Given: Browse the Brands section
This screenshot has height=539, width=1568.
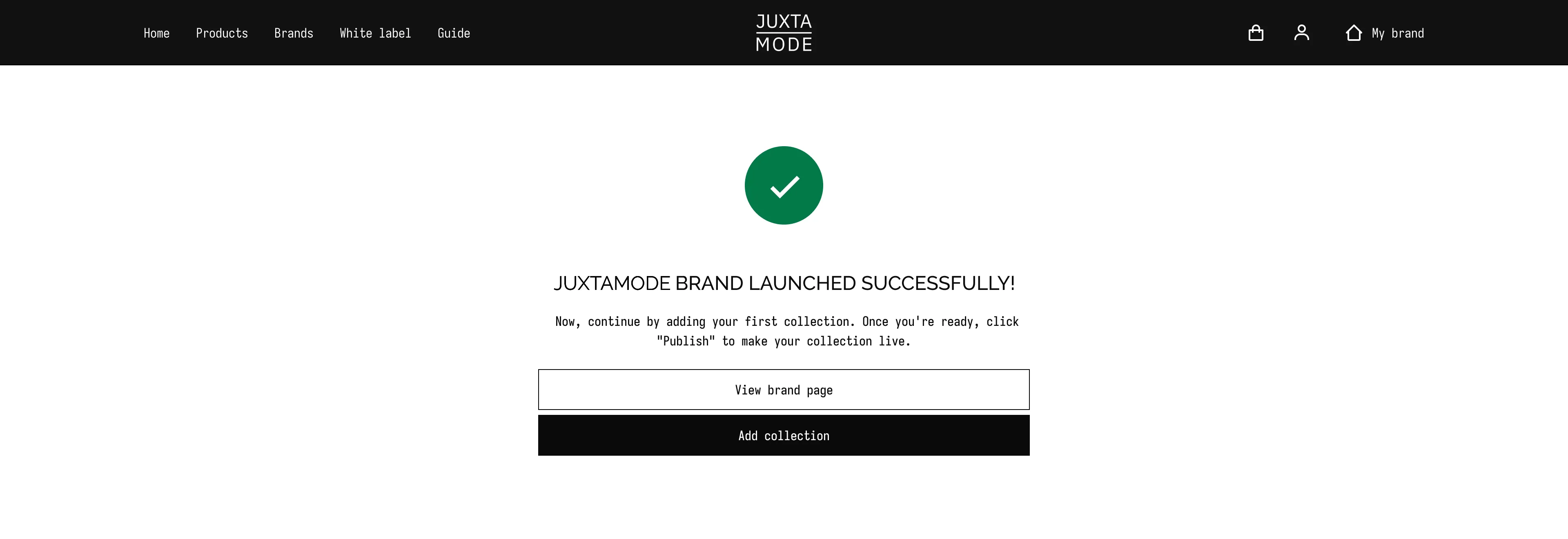Looking at the screenshot, I should (294, 33).
